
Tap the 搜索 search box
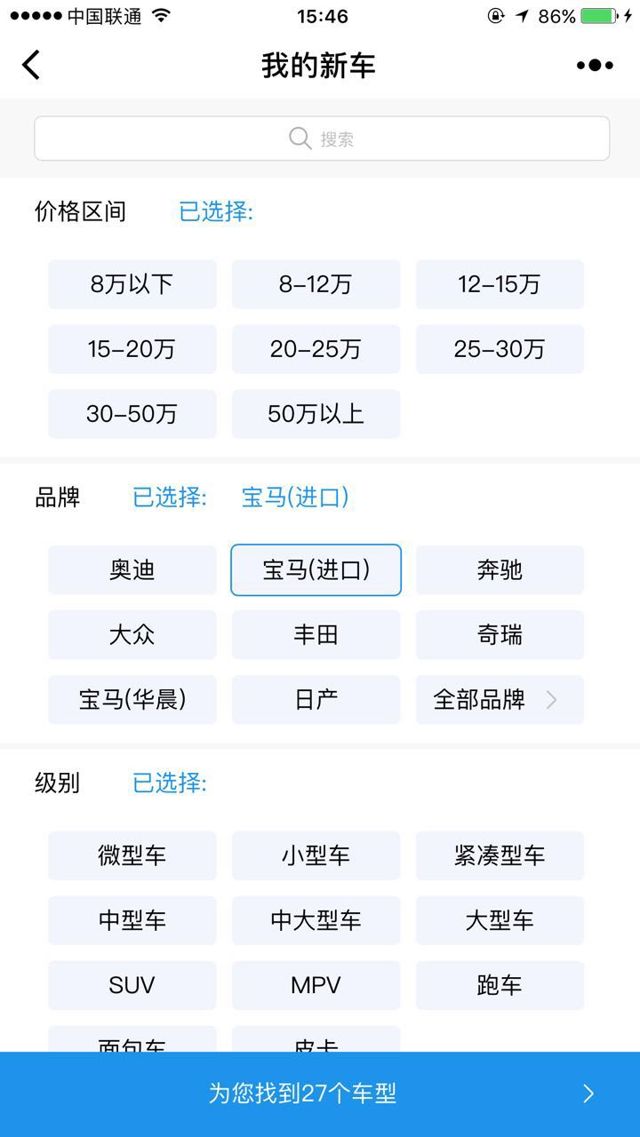click(322, 138)
